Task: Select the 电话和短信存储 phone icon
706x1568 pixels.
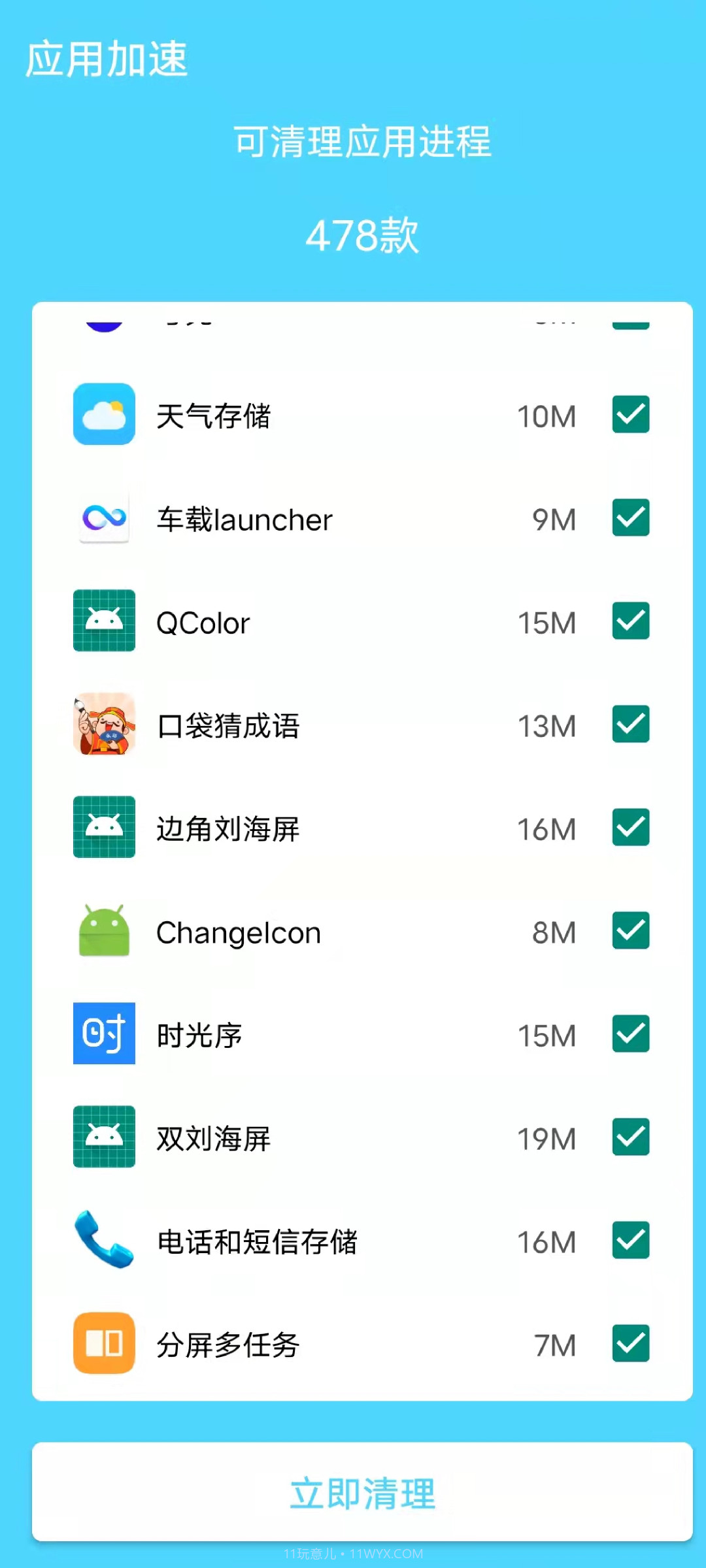Action: [103, 1241]
